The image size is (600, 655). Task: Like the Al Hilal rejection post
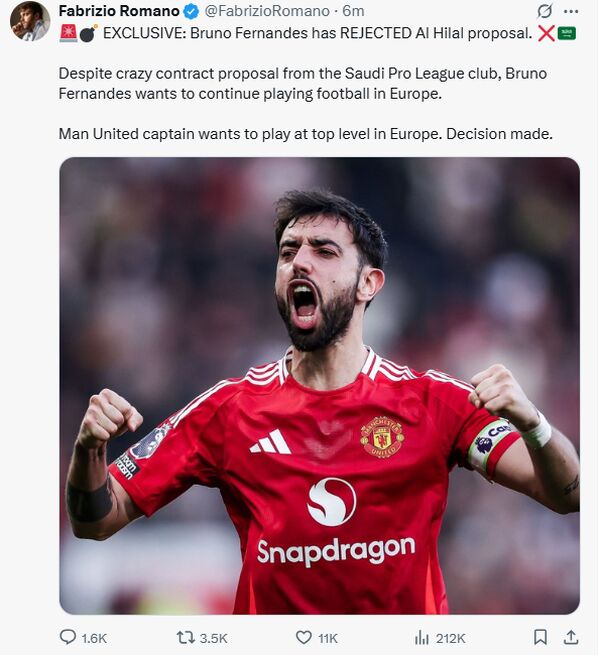pyautogui.click(x=304, y=637)
